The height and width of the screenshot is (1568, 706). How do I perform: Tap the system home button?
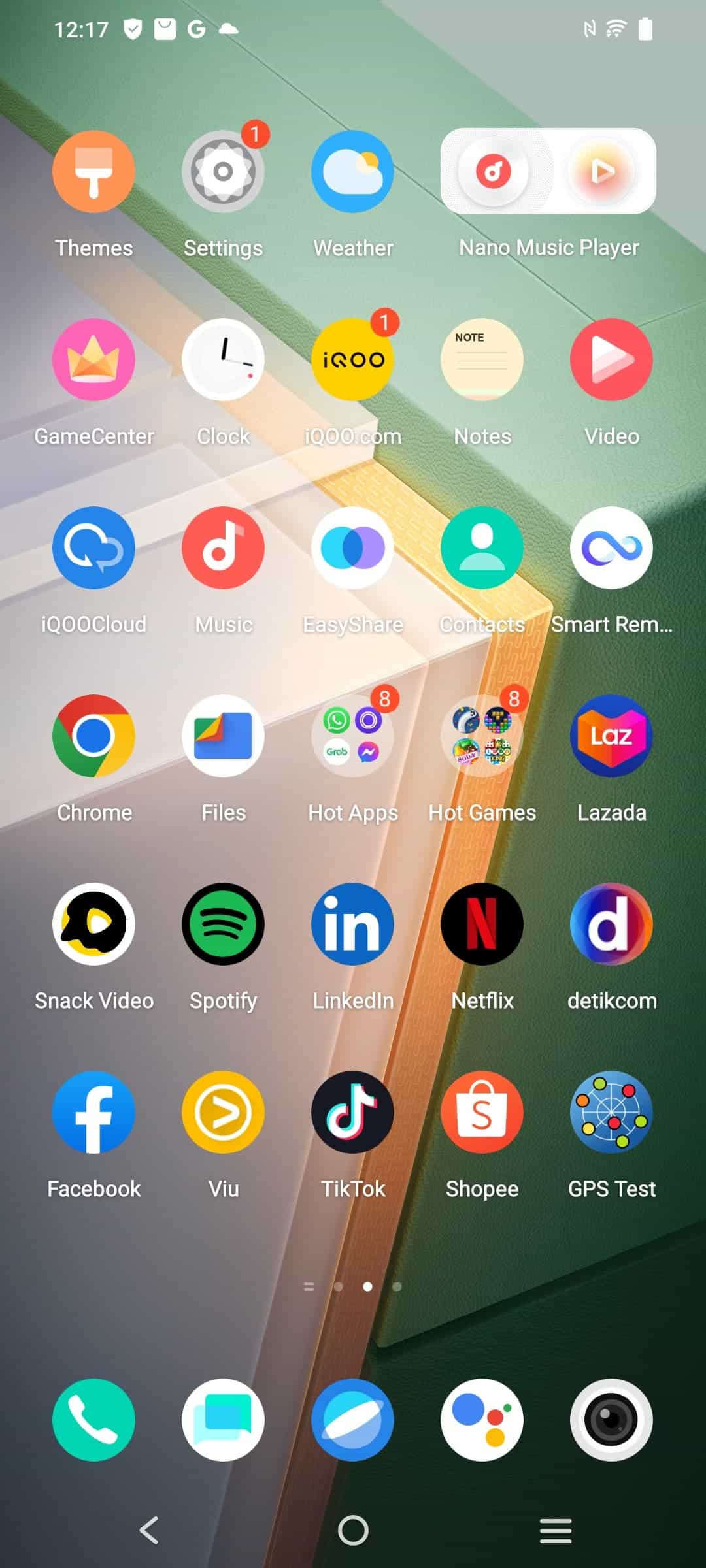coord(353,1530)
